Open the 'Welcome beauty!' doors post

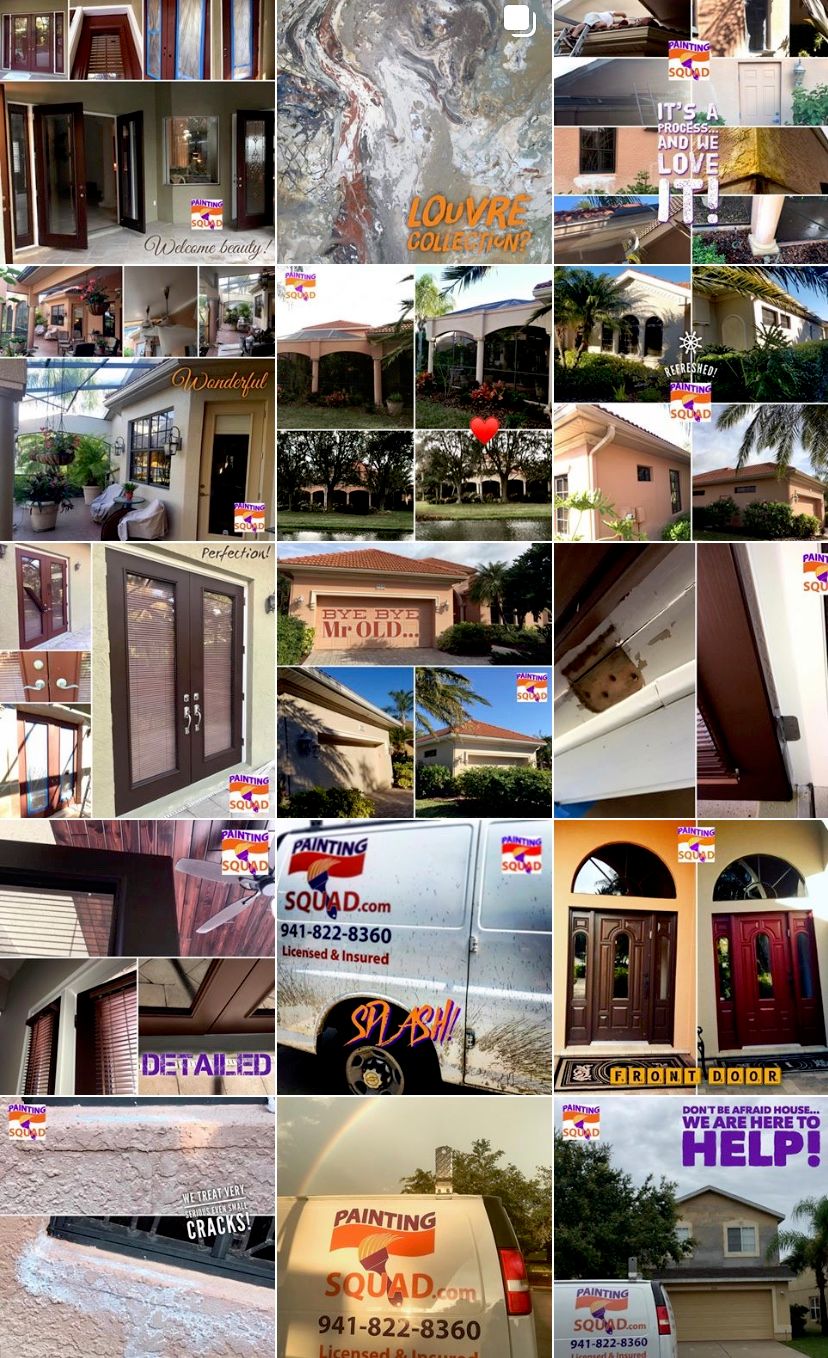pyautogui.click(x=137, y=132)
